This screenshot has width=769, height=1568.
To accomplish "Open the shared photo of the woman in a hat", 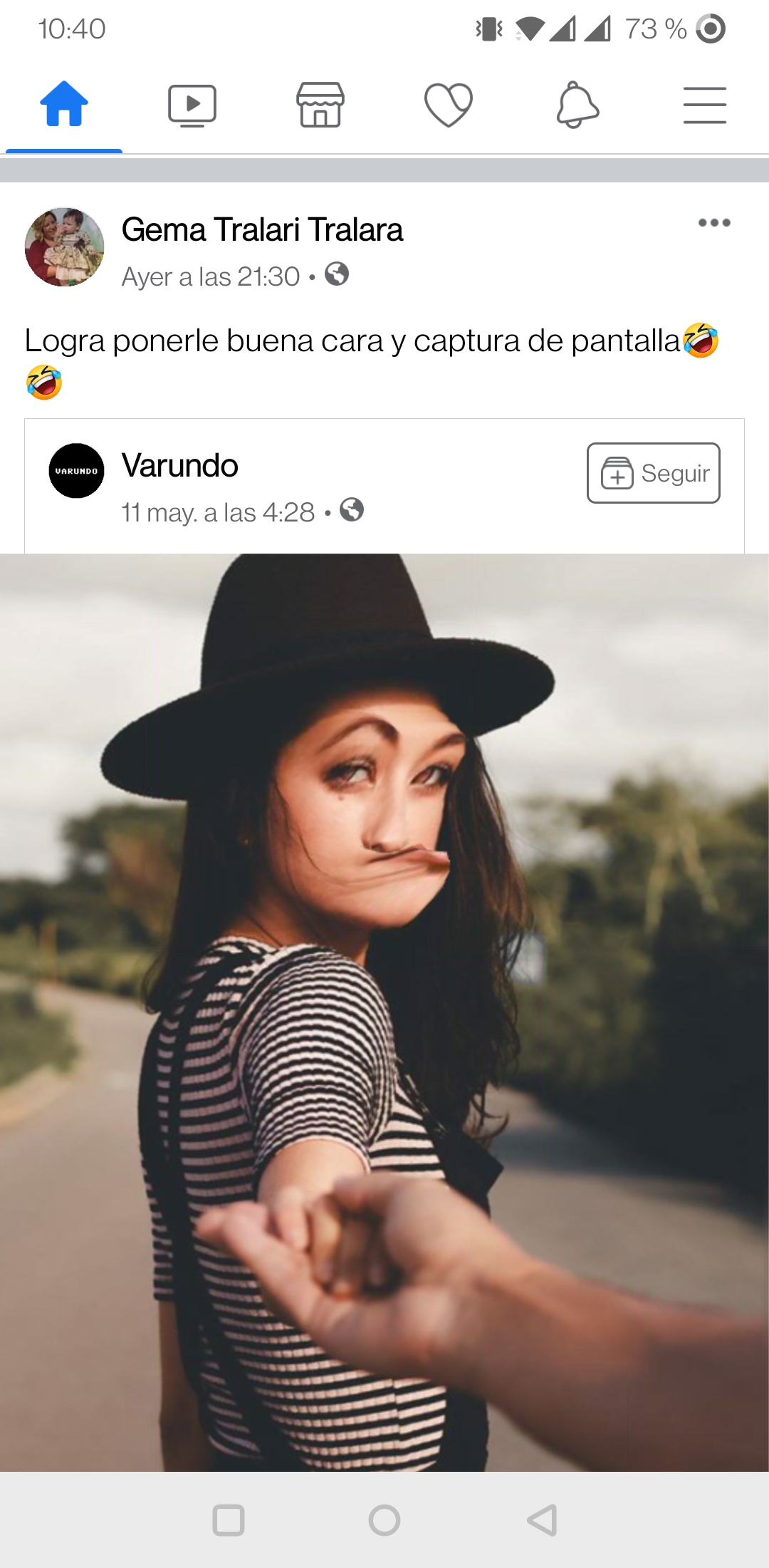I will (x=384, y=1012).
